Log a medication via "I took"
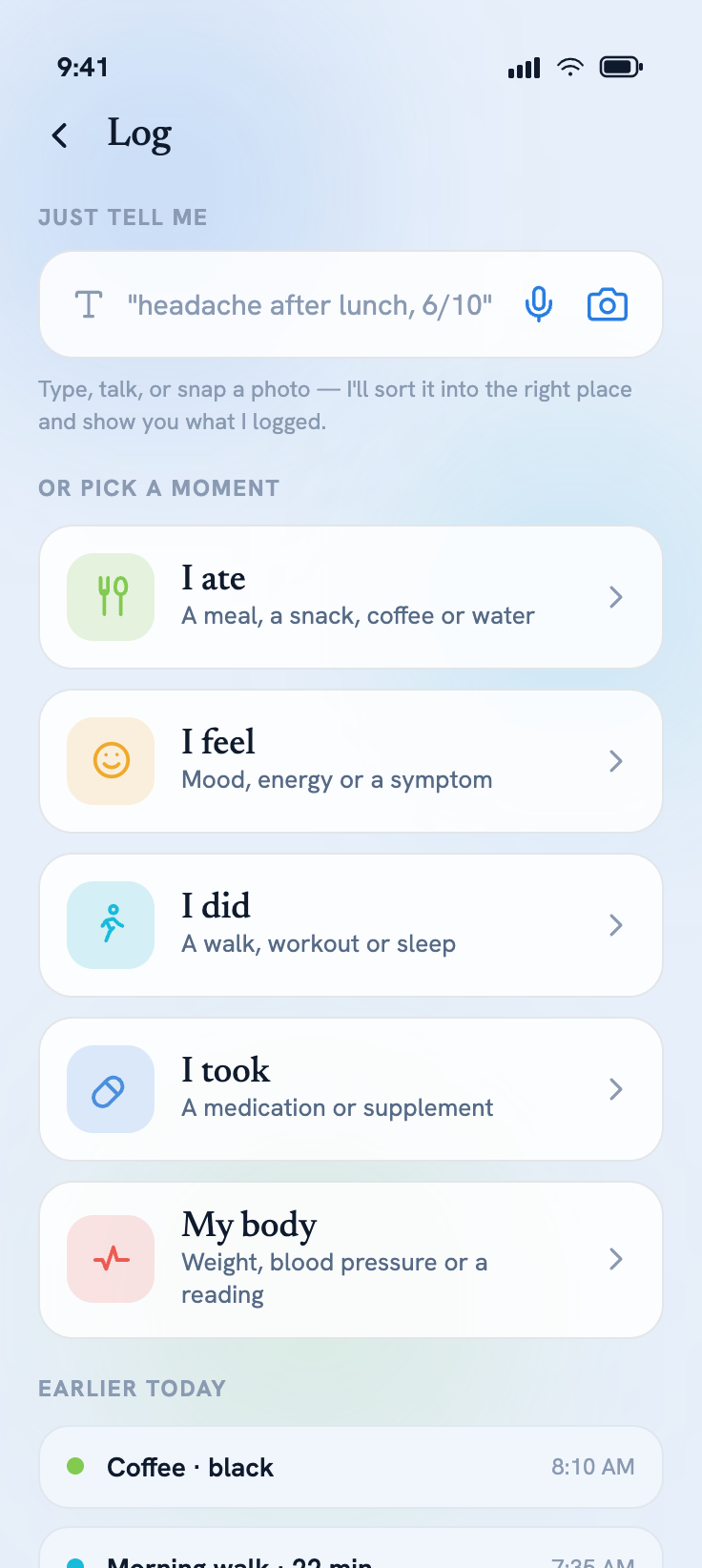The height and width of the screenshot is (1568, 702). pyautogui.click(x=351, y=1089)
